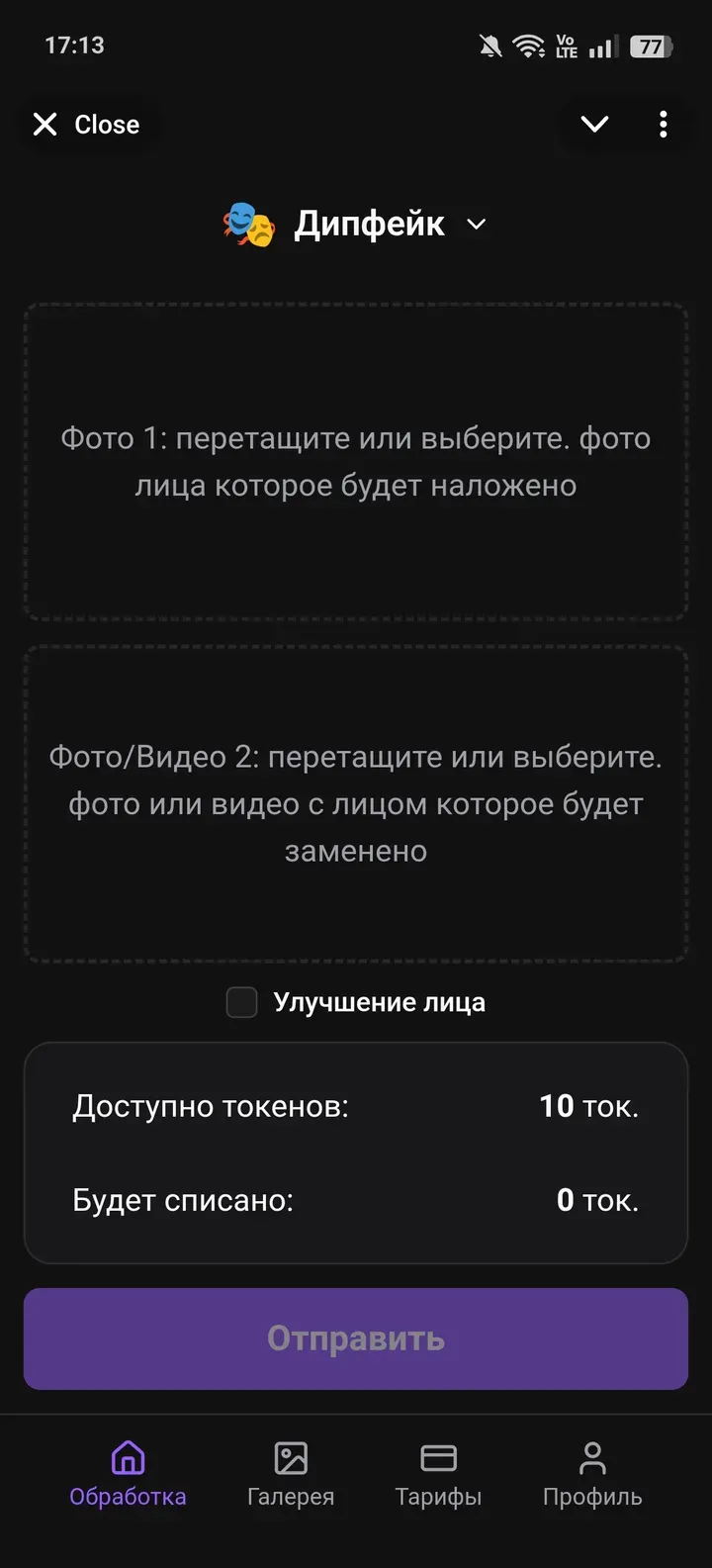Select the Фото 1 upload area
The width and height of the screenshot is (712, 1568).
click(x=356, y=461)
